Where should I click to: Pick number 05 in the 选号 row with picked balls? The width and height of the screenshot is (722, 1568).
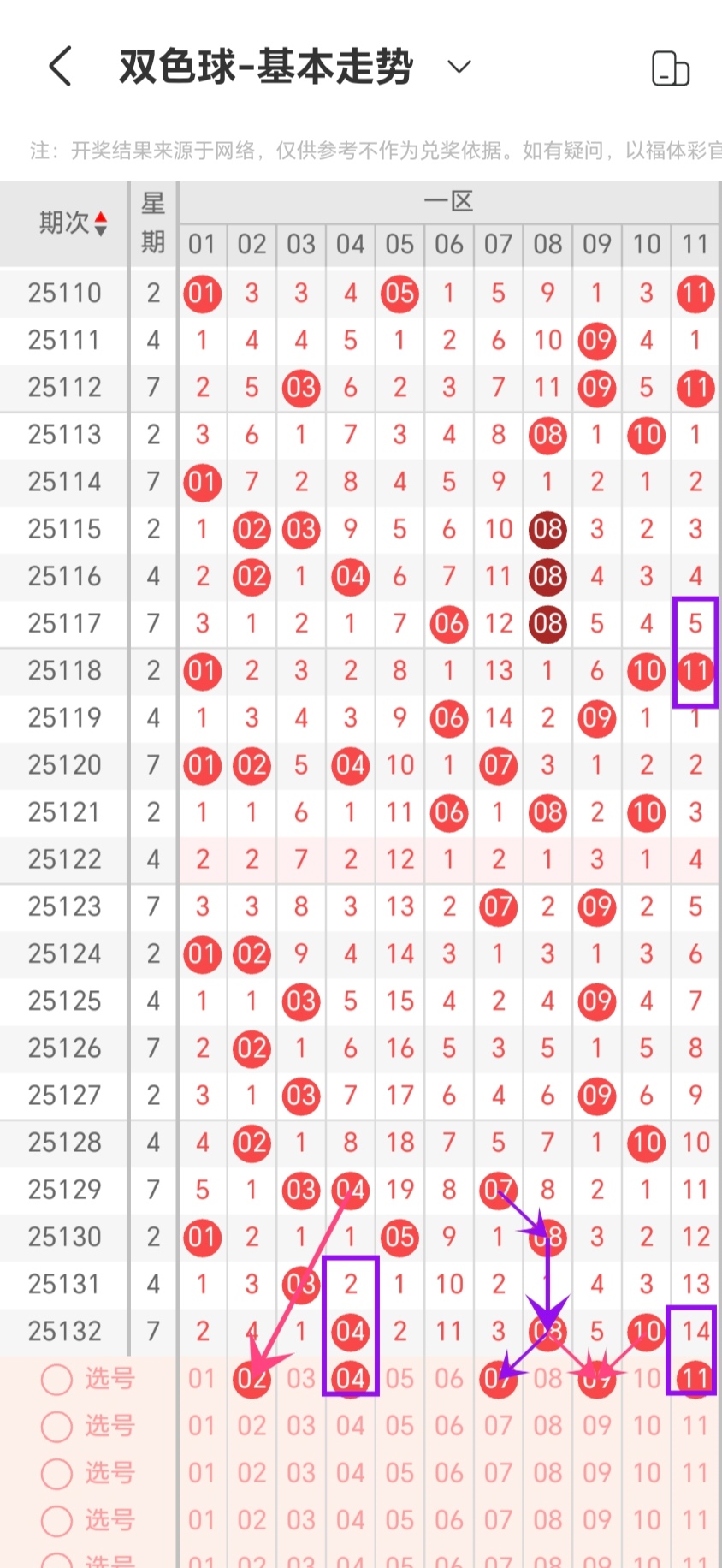399,1378
